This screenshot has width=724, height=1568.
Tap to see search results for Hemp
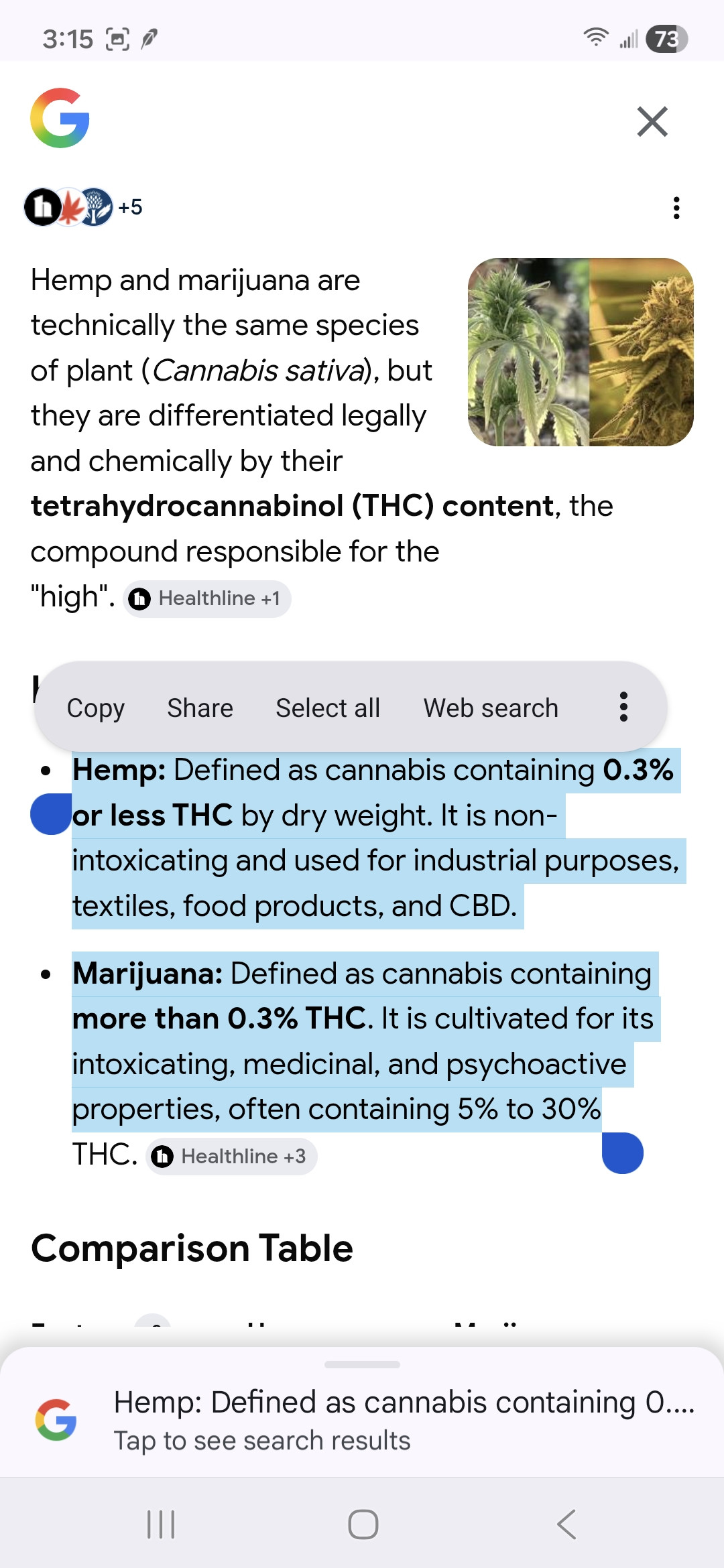(x=362, y=1419)
